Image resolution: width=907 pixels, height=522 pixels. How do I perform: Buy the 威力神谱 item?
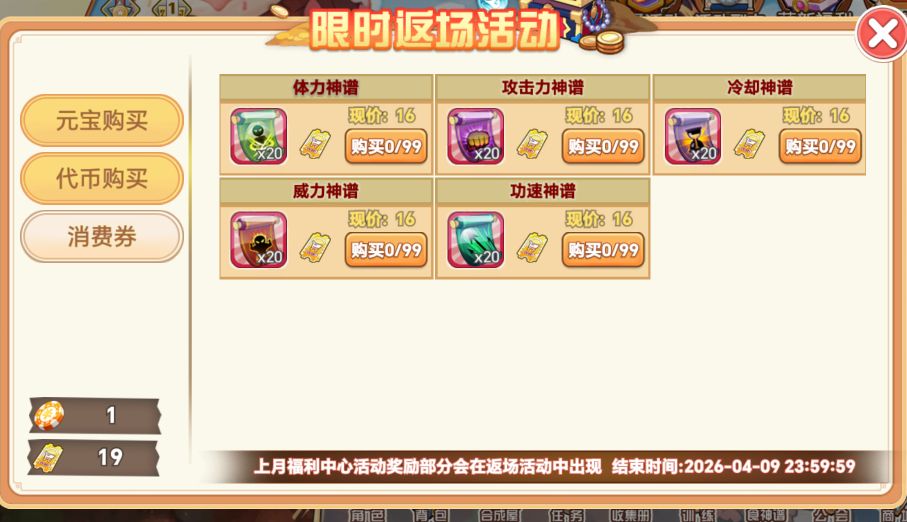coord(385,249)
